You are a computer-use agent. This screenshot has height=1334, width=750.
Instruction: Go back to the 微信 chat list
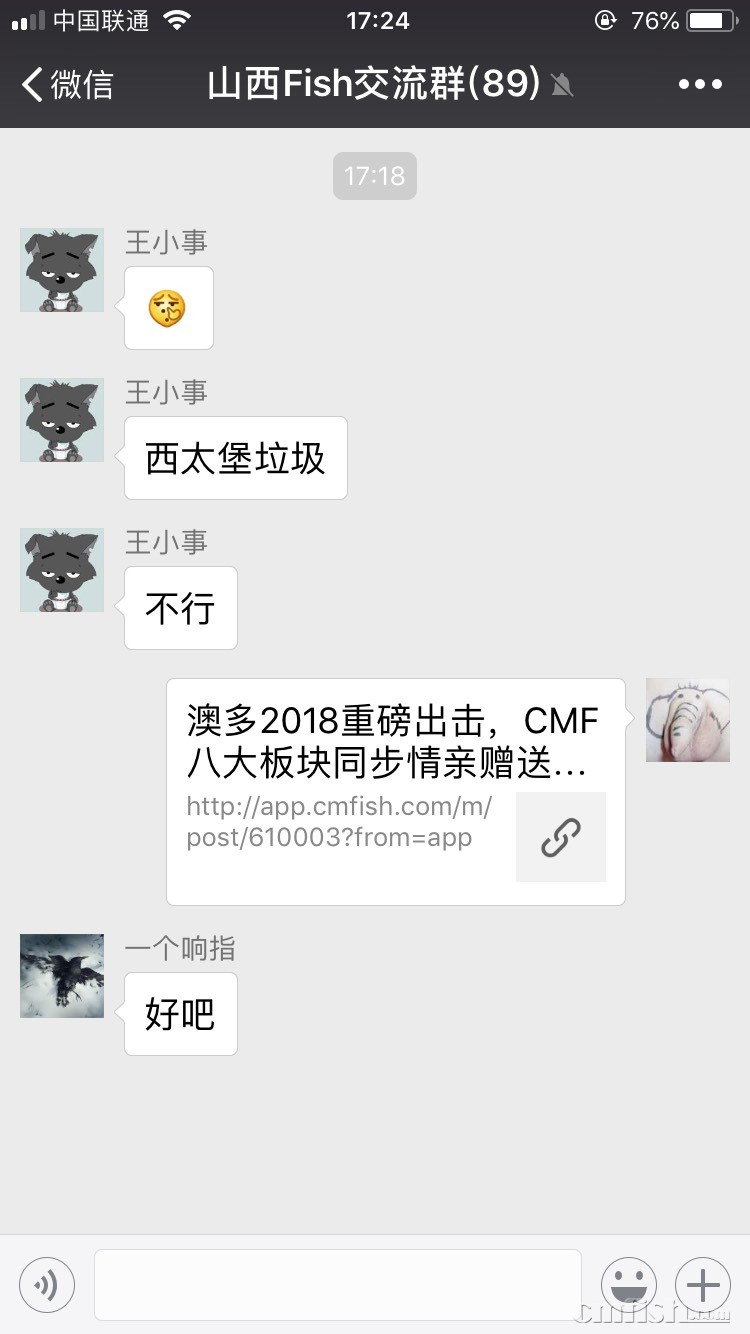68,85
